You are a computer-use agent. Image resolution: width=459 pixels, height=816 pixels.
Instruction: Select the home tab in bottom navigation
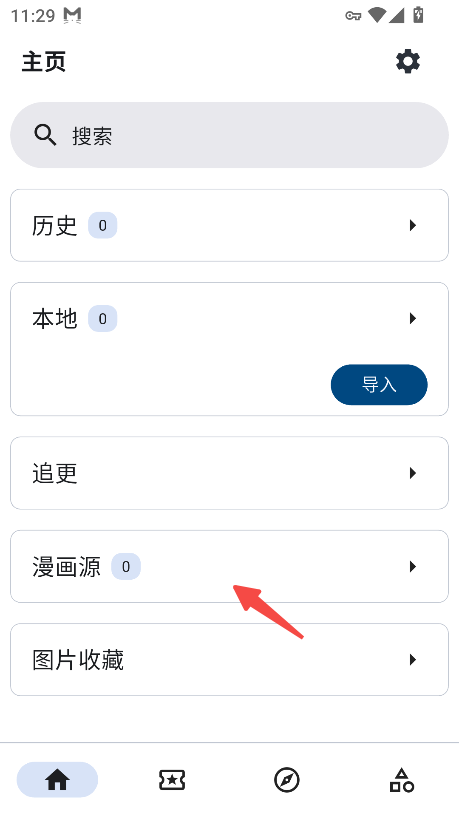[57, 780]
